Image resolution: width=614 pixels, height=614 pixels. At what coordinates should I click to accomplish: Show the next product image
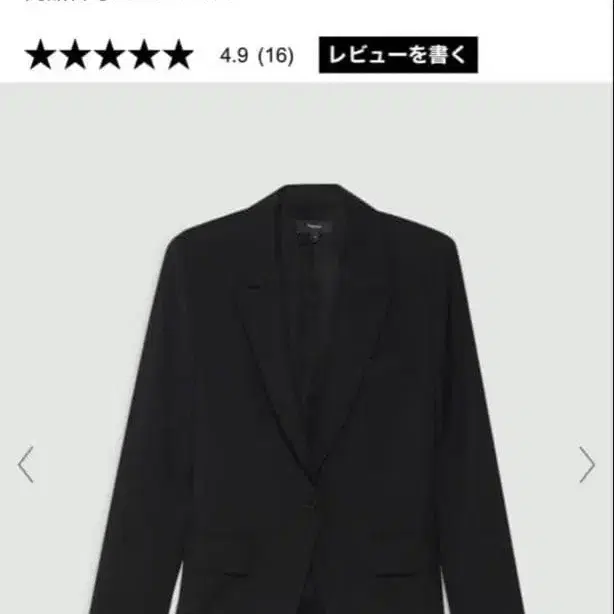click(587, 464)
